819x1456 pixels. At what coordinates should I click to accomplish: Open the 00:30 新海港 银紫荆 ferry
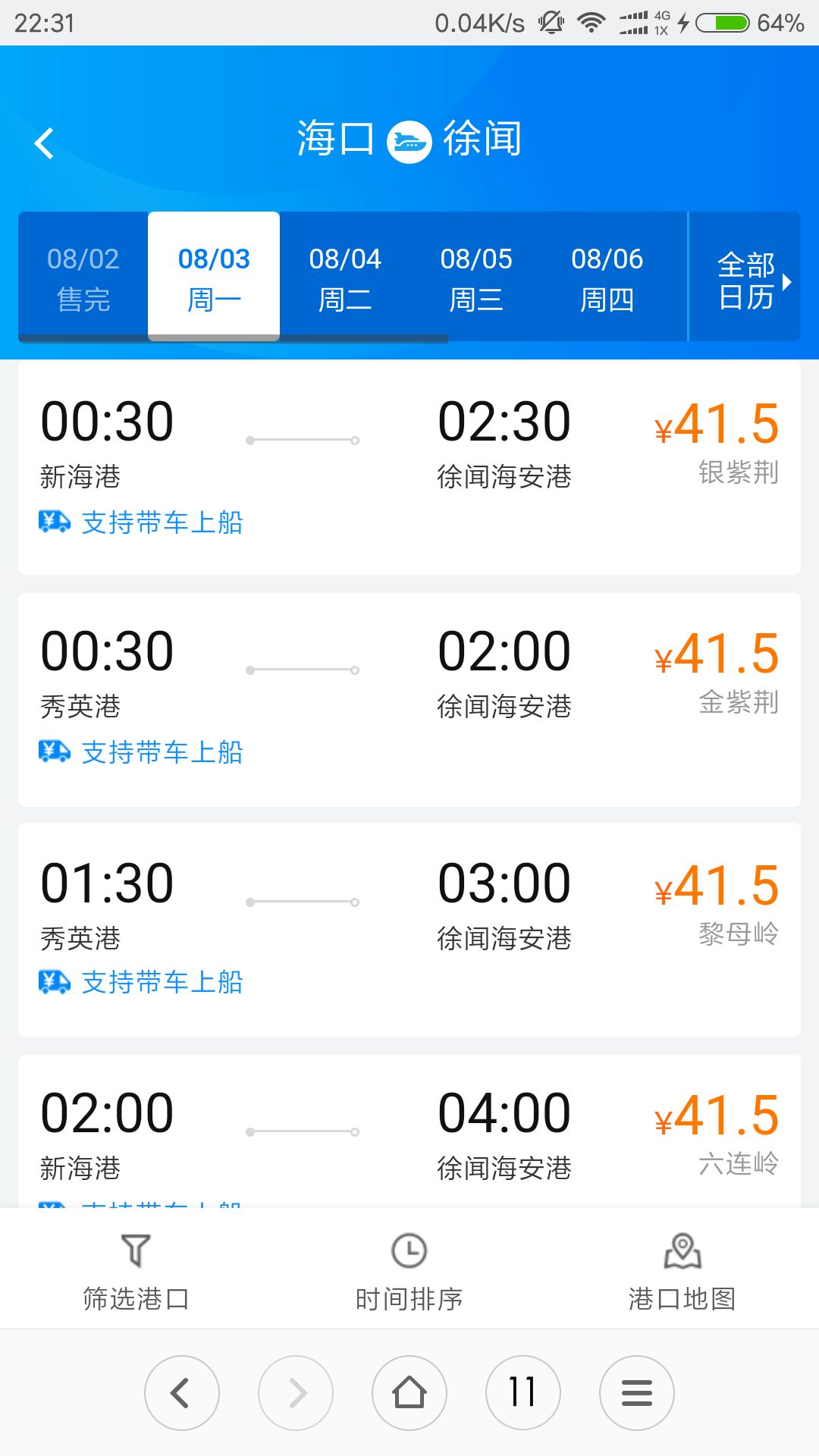tap(409, 468)
